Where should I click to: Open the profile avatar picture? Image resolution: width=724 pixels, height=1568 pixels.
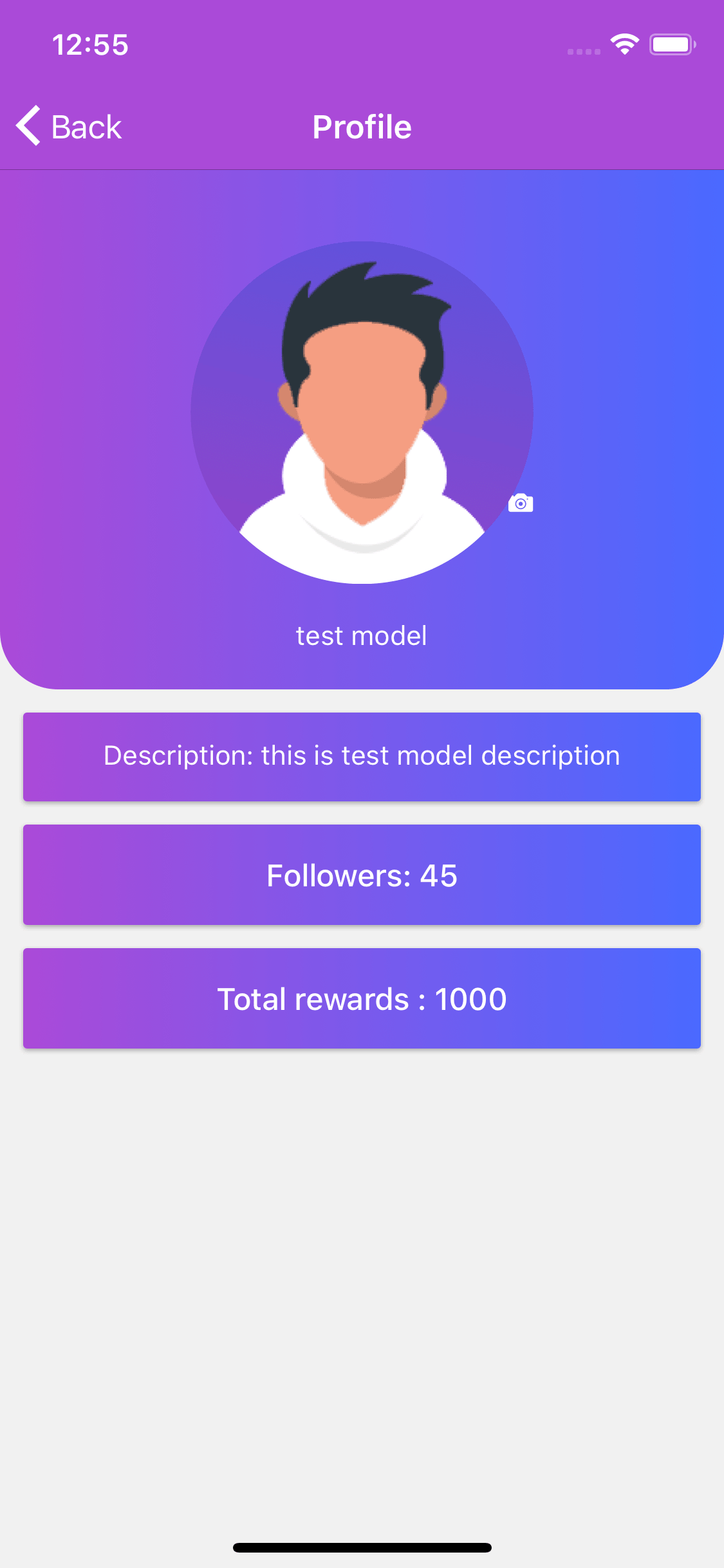[x=362, y=412]
